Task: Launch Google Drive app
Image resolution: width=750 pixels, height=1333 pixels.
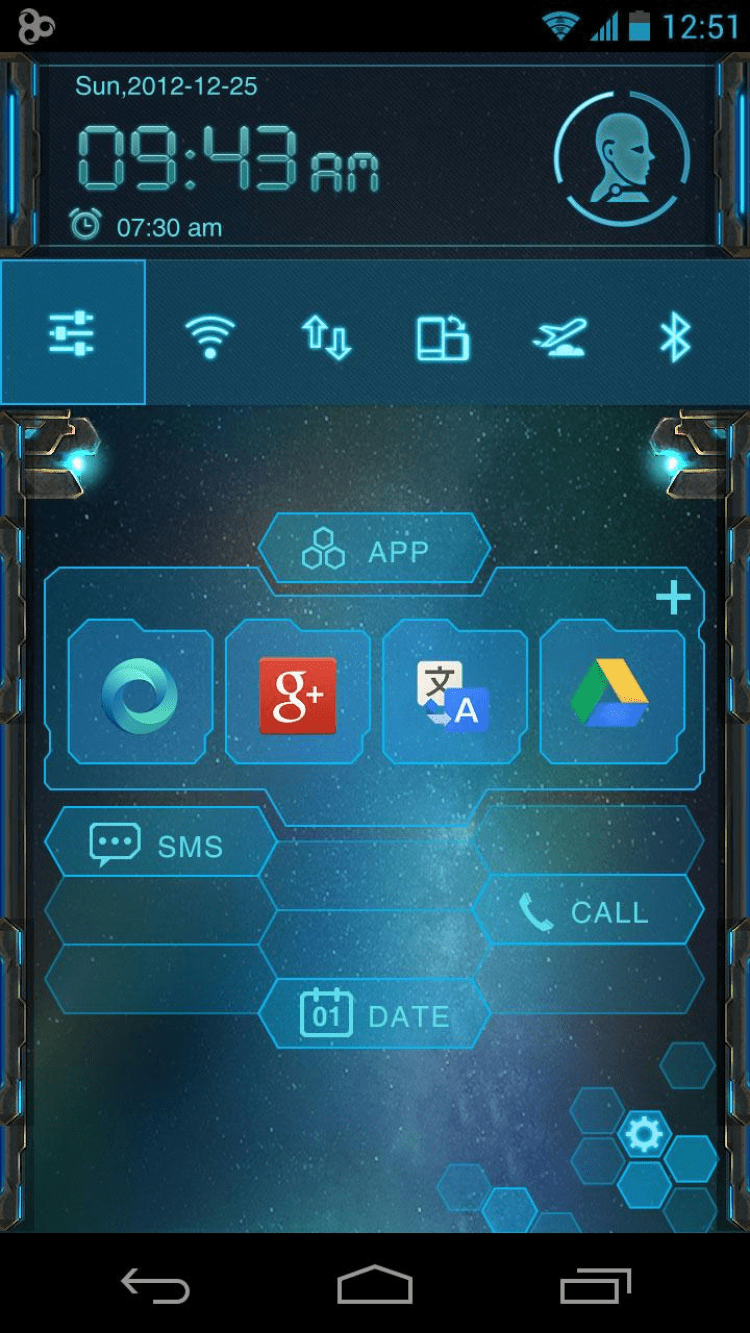Action: [x=611, y=693]
